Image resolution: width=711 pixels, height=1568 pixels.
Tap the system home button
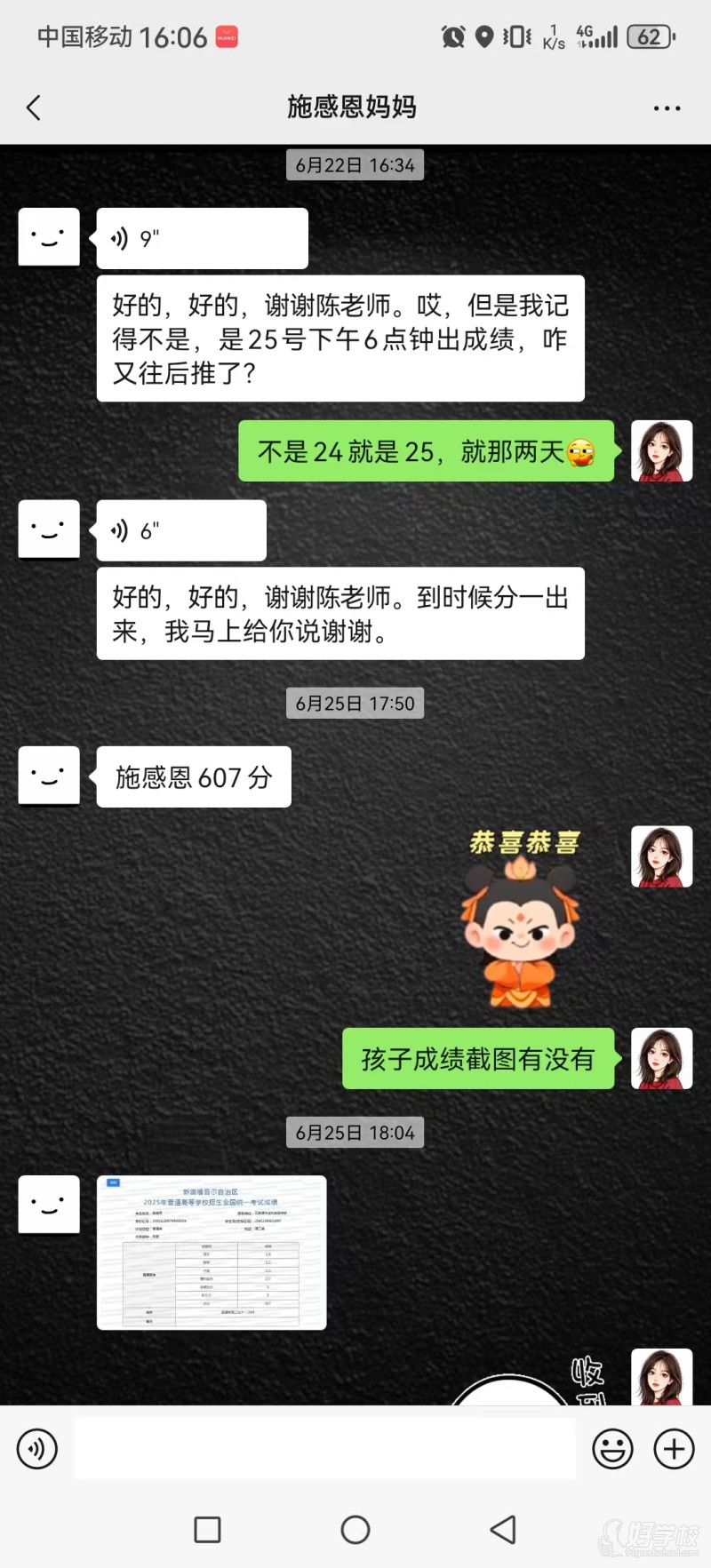click(355, 1530)
